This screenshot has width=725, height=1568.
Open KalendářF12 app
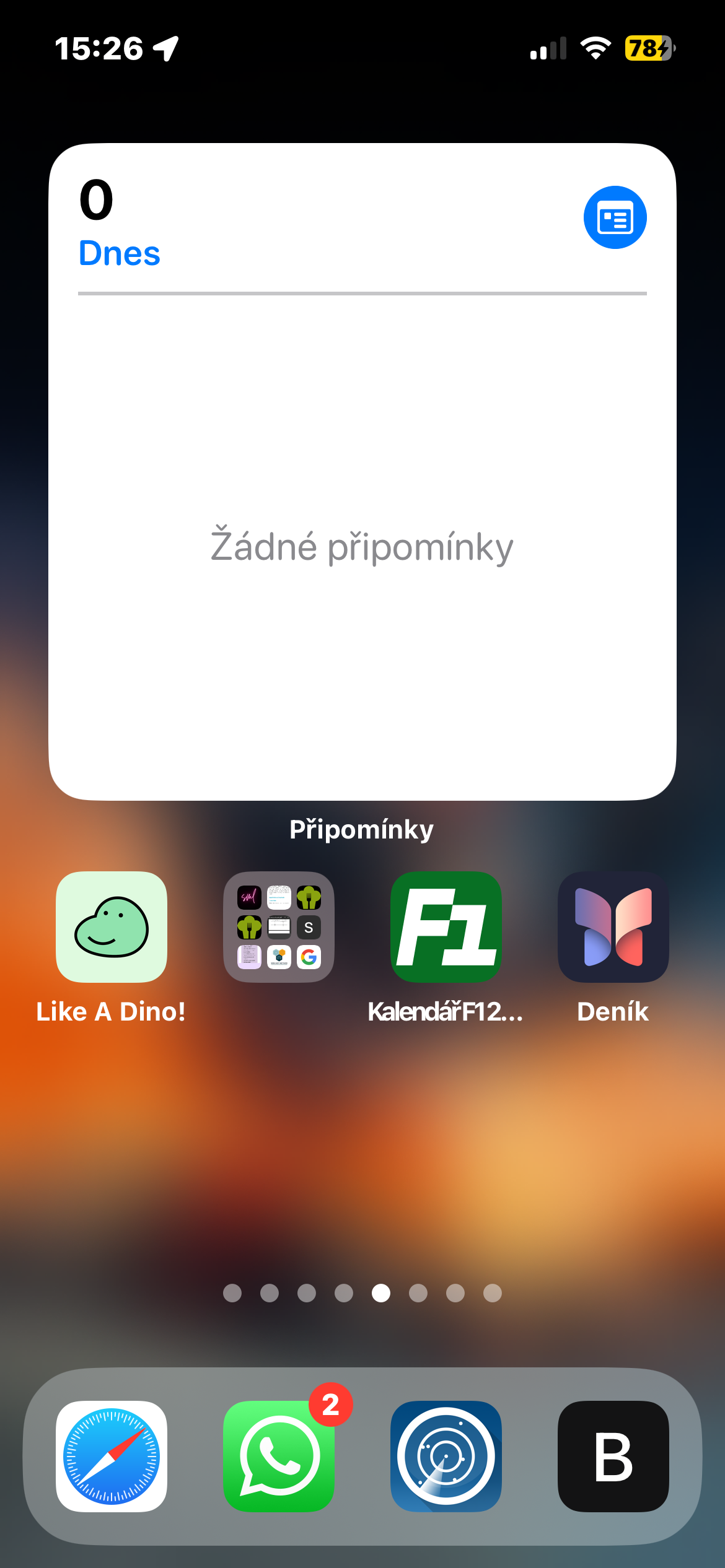tap(446, 927)
